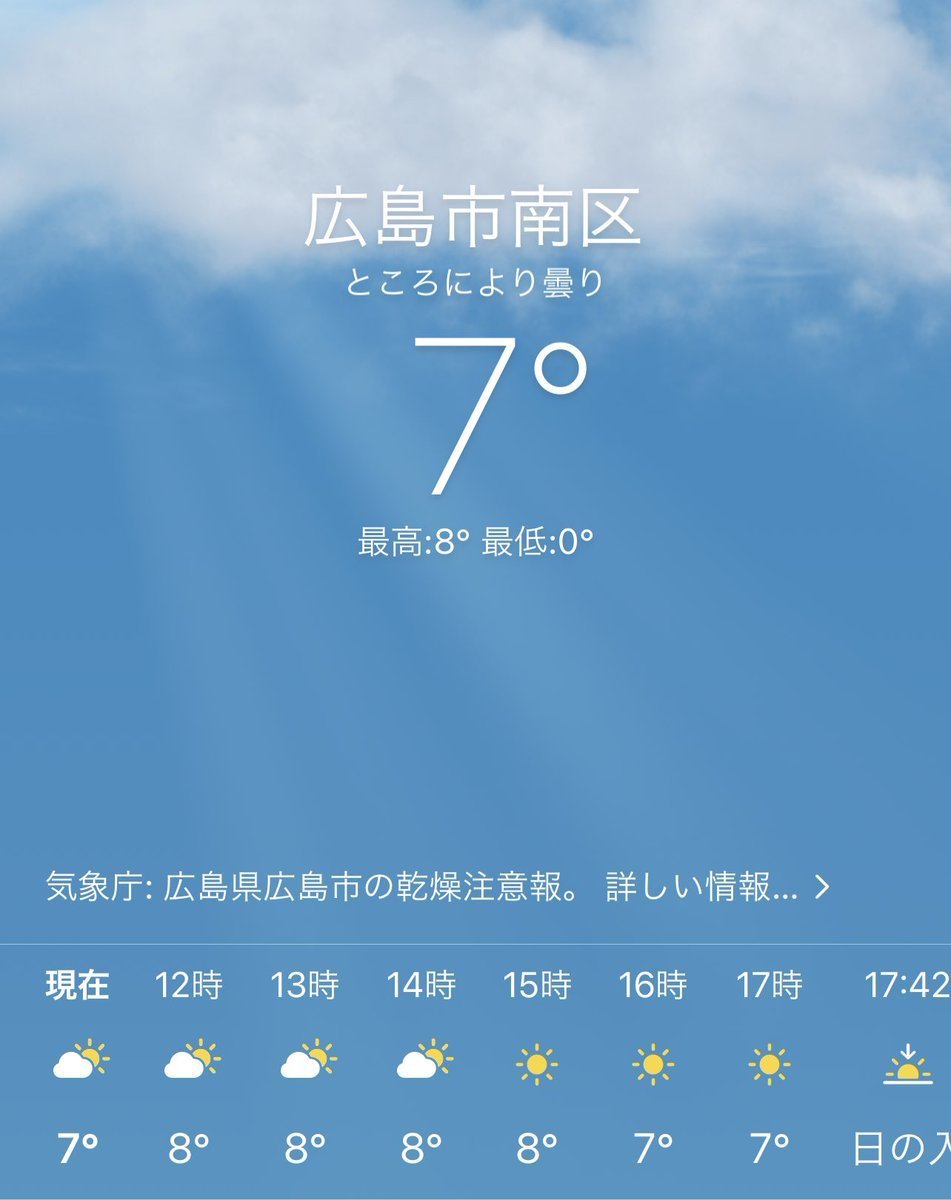Open the 乾燥注意報 weather alert details
The image size is (951, 1200).
point(438,888)
